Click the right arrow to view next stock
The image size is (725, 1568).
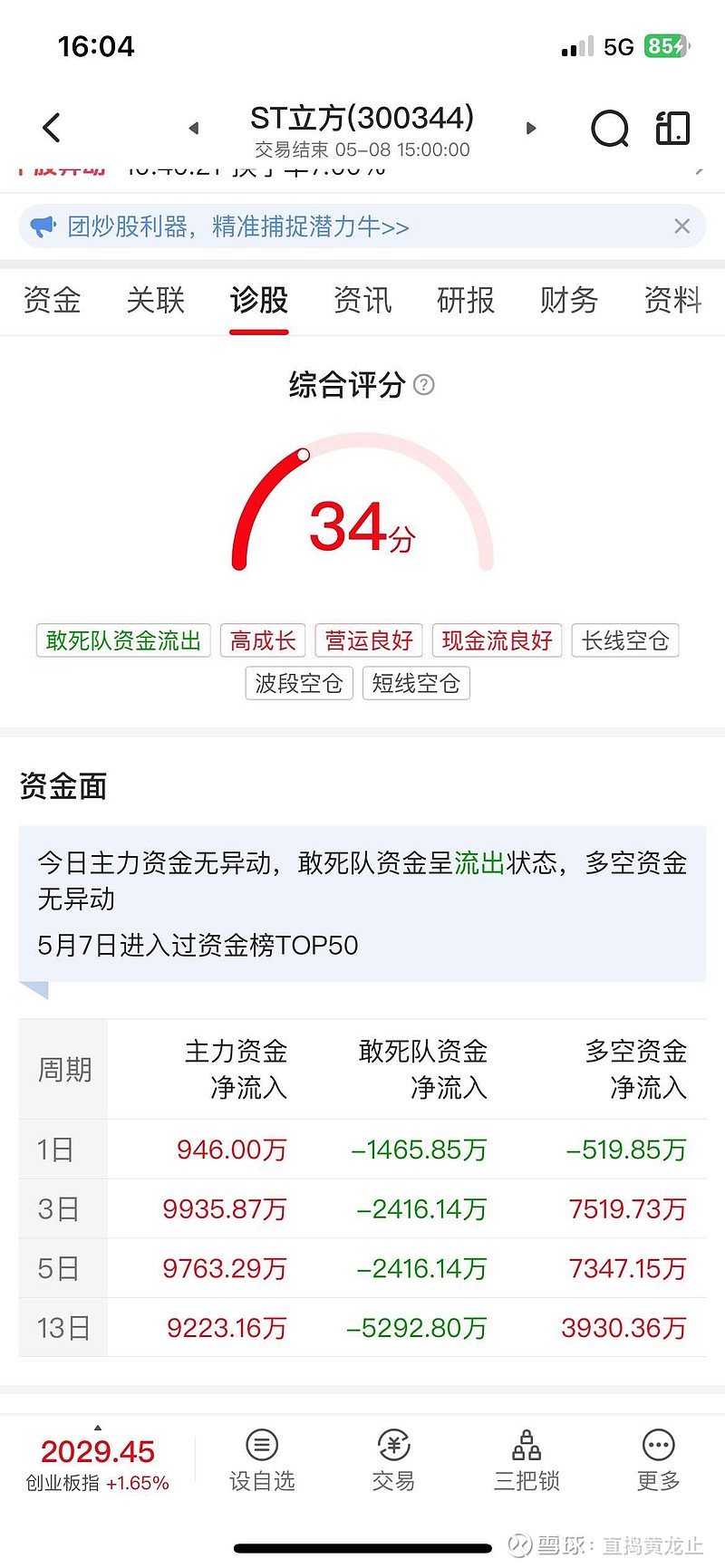tap(530, 129)
